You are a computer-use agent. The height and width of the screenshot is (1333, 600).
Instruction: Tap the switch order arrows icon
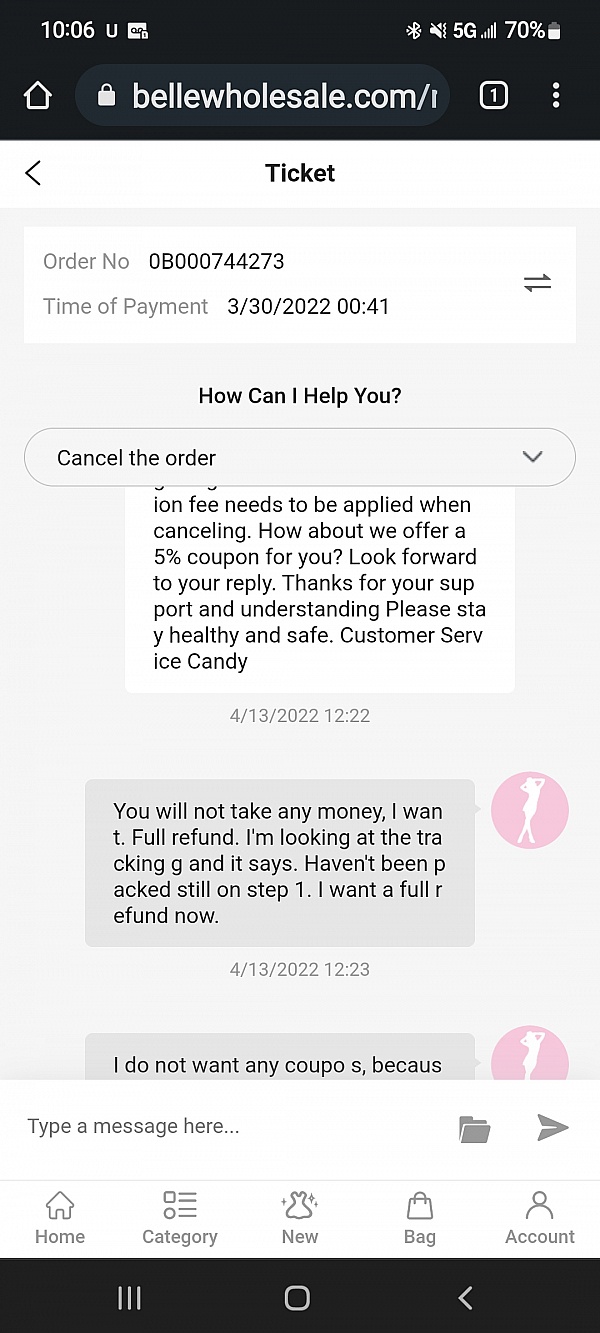tap(537, 284)
